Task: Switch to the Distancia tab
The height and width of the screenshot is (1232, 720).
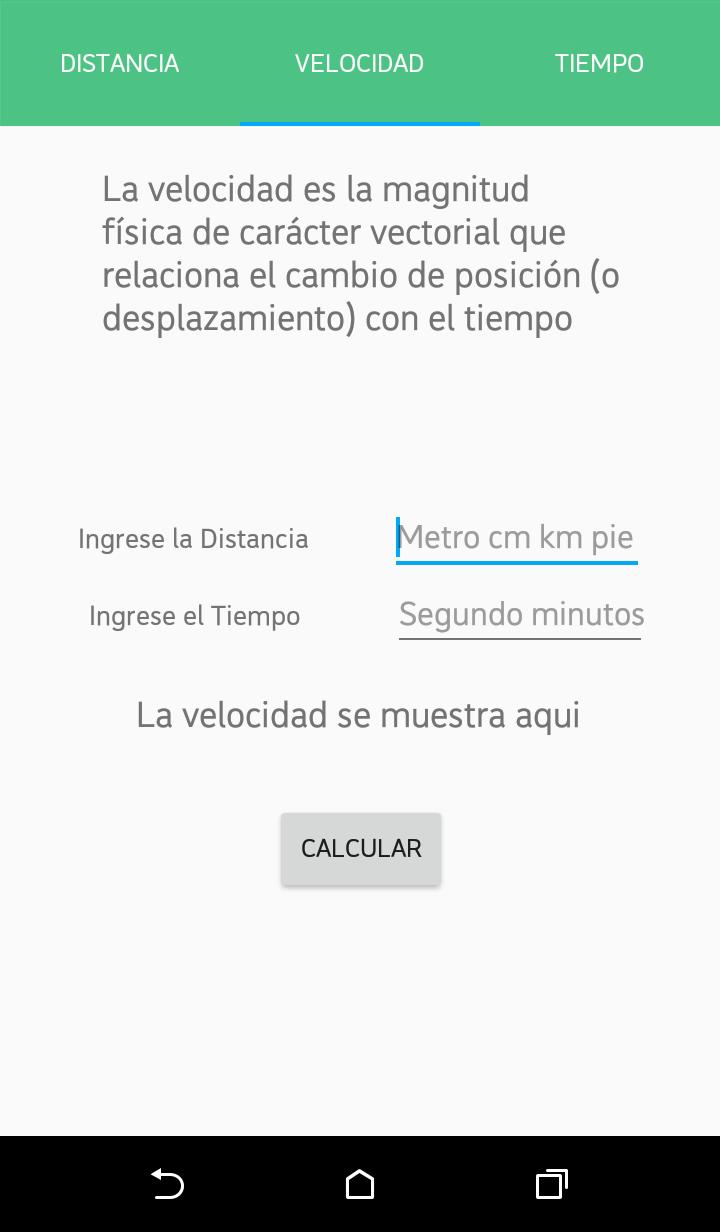Action: point(120,64)
